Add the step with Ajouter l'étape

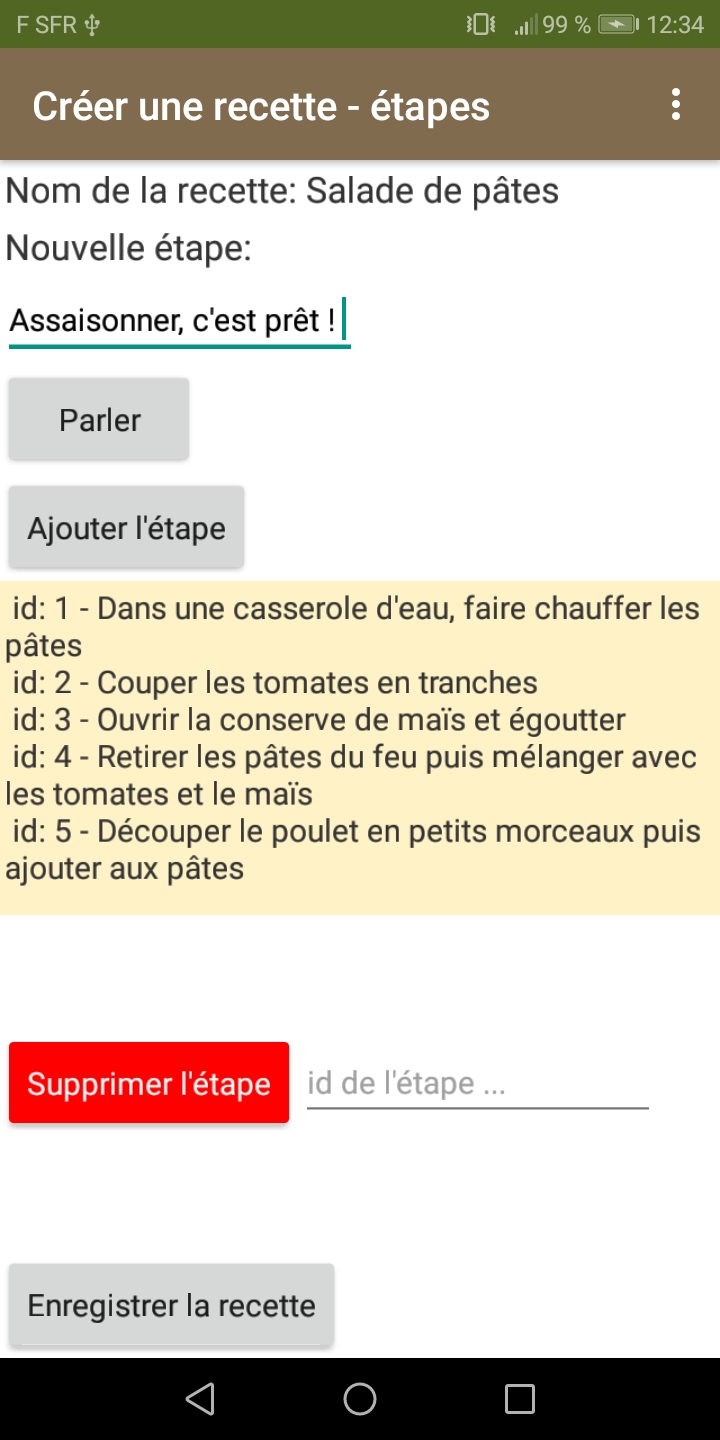[126, 527]
